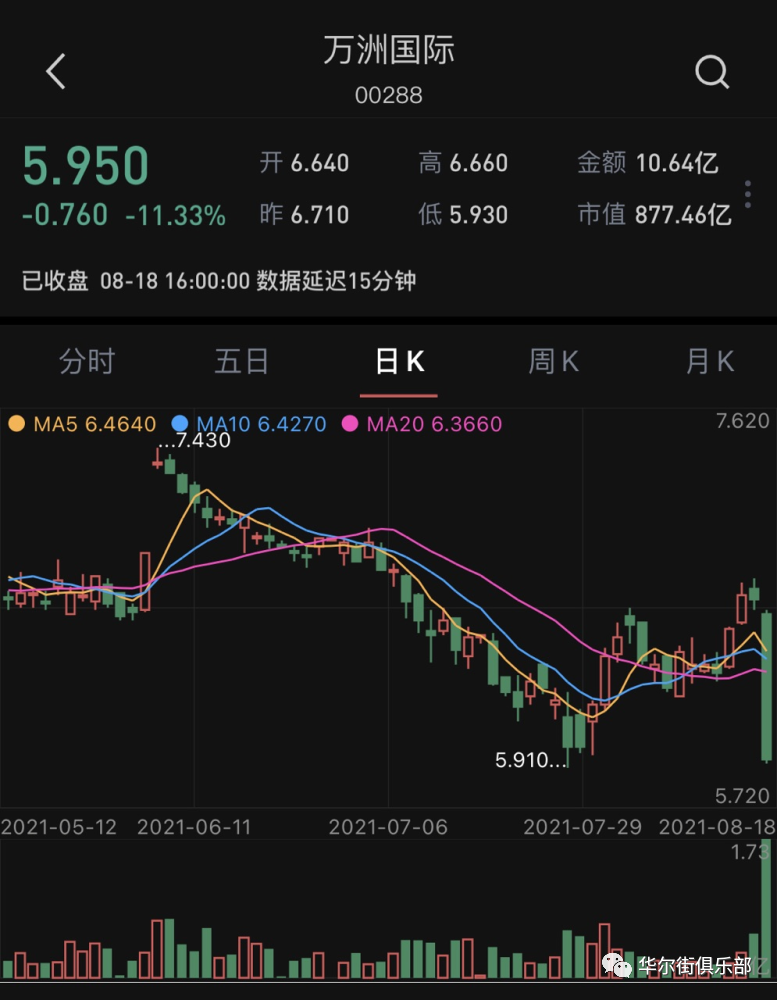The image size is (777, 1000).
Task: Switch to the 月K chart tab
Action: pyautogui.click(x=709, y=361)
